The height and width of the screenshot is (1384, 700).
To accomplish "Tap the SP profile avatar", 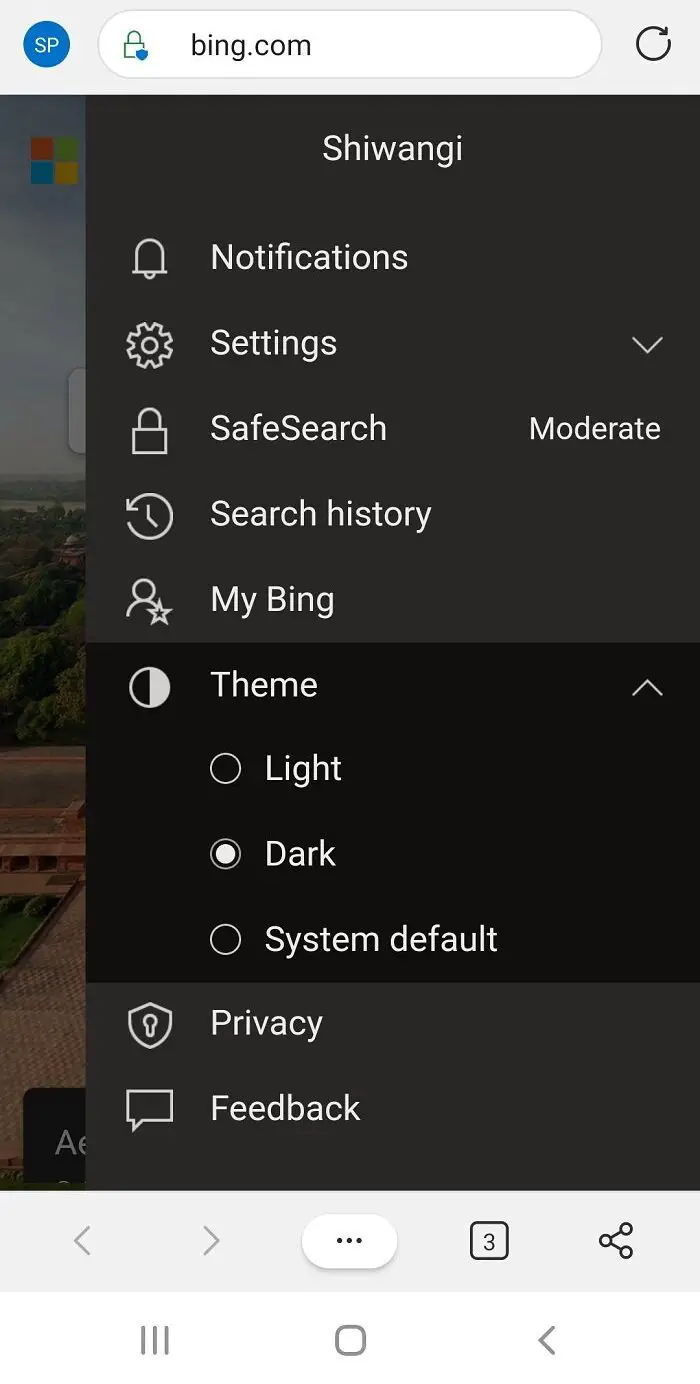I will coord(46,45).
